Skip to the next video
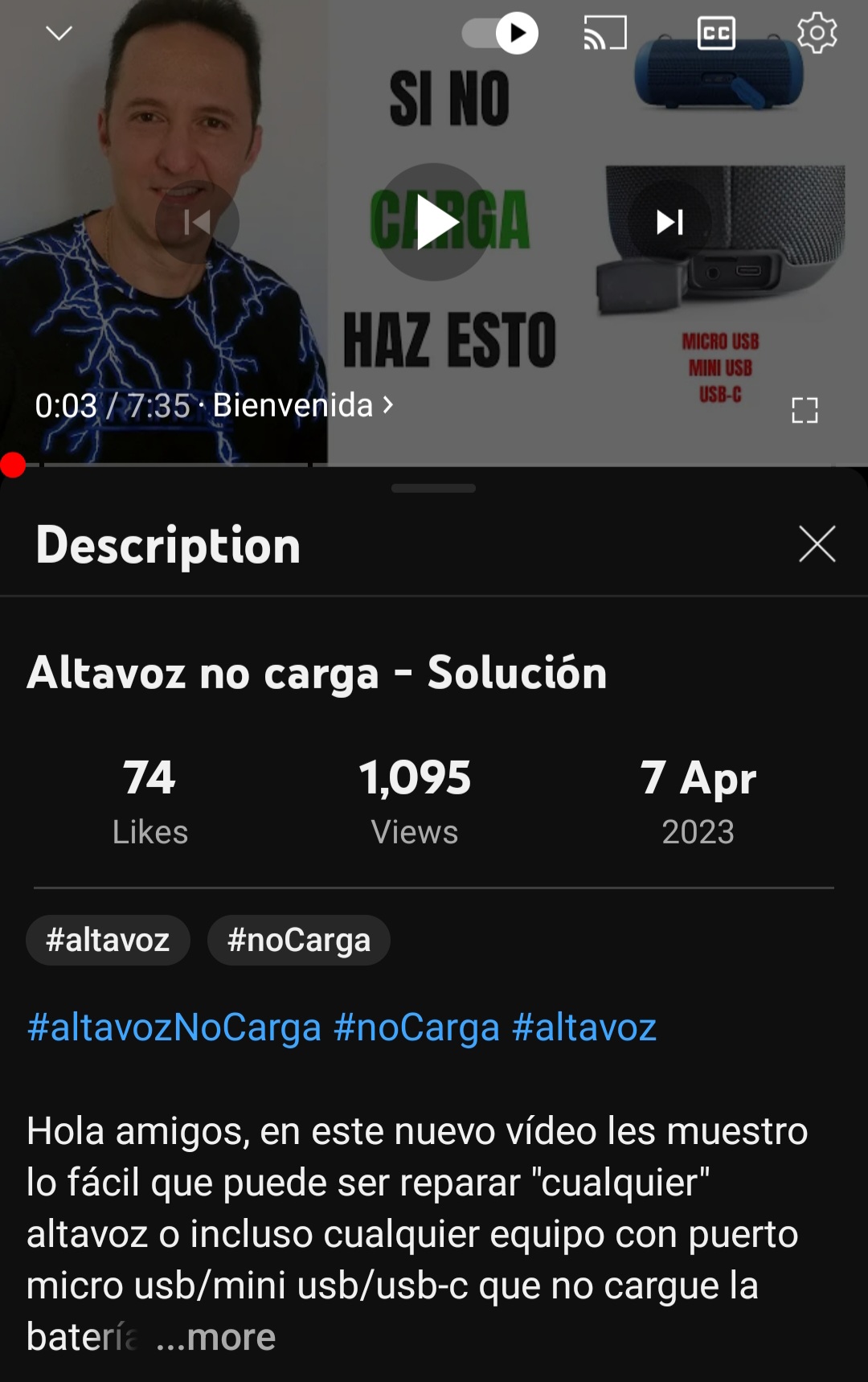 click(669, 222)
